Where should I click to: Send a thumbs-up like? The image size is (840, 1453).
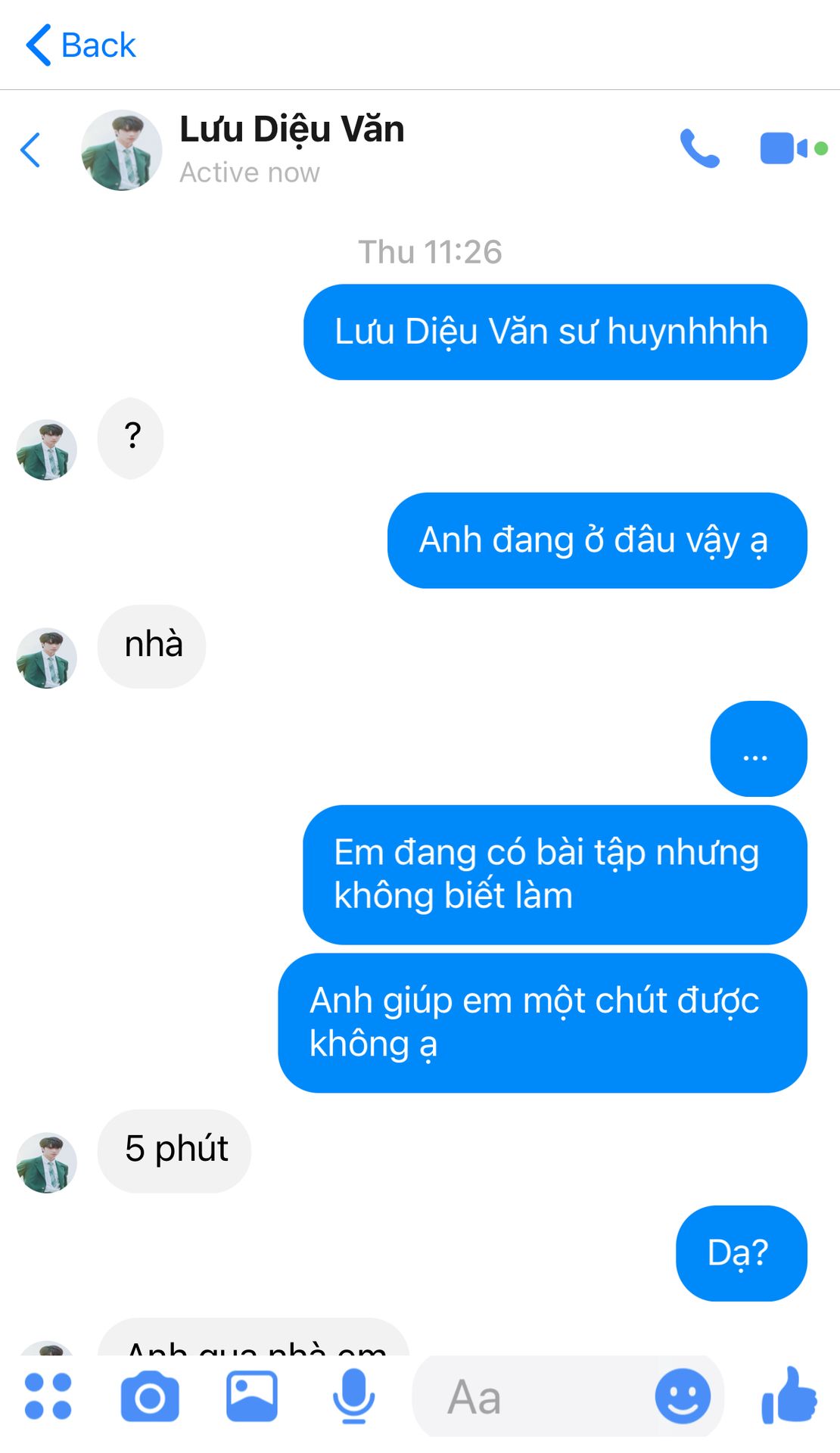point(789,1395)
